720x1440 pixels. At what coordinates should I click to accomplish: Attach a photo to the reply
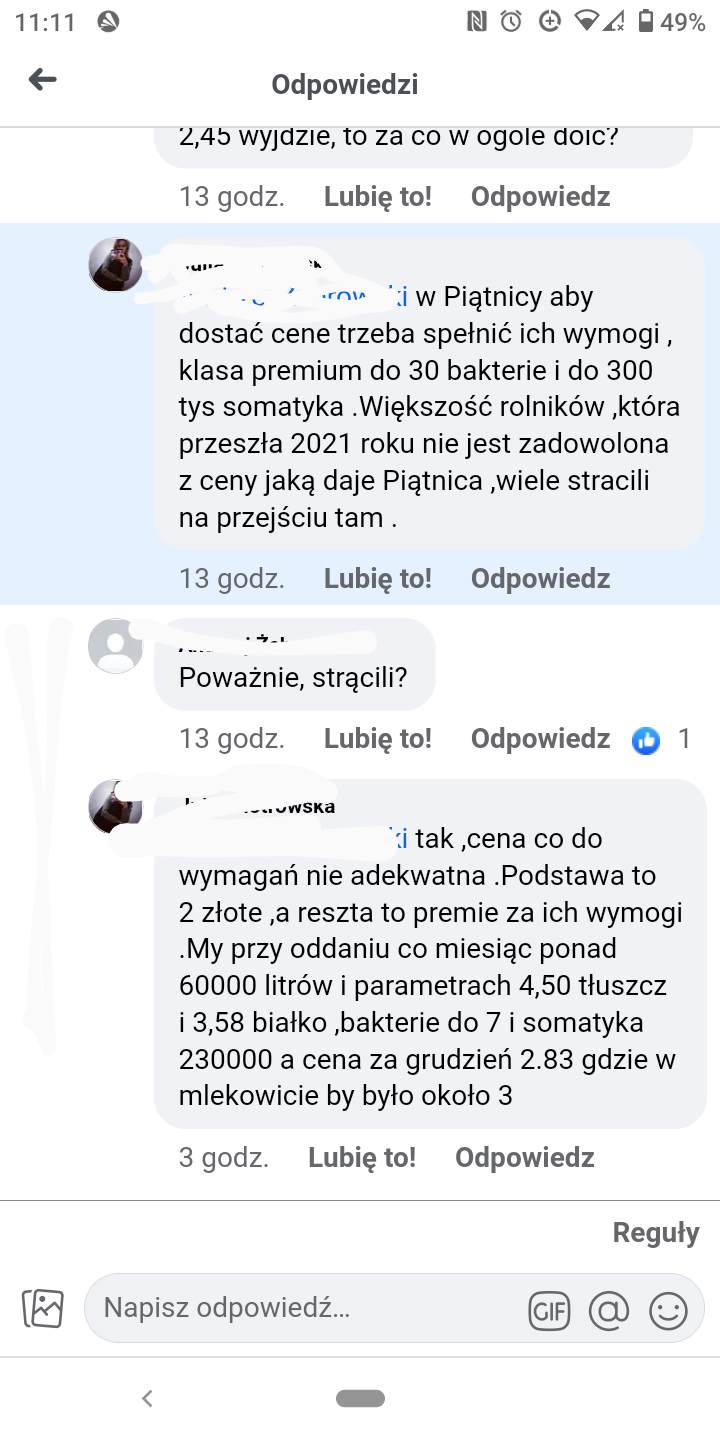click(43, 1308)
